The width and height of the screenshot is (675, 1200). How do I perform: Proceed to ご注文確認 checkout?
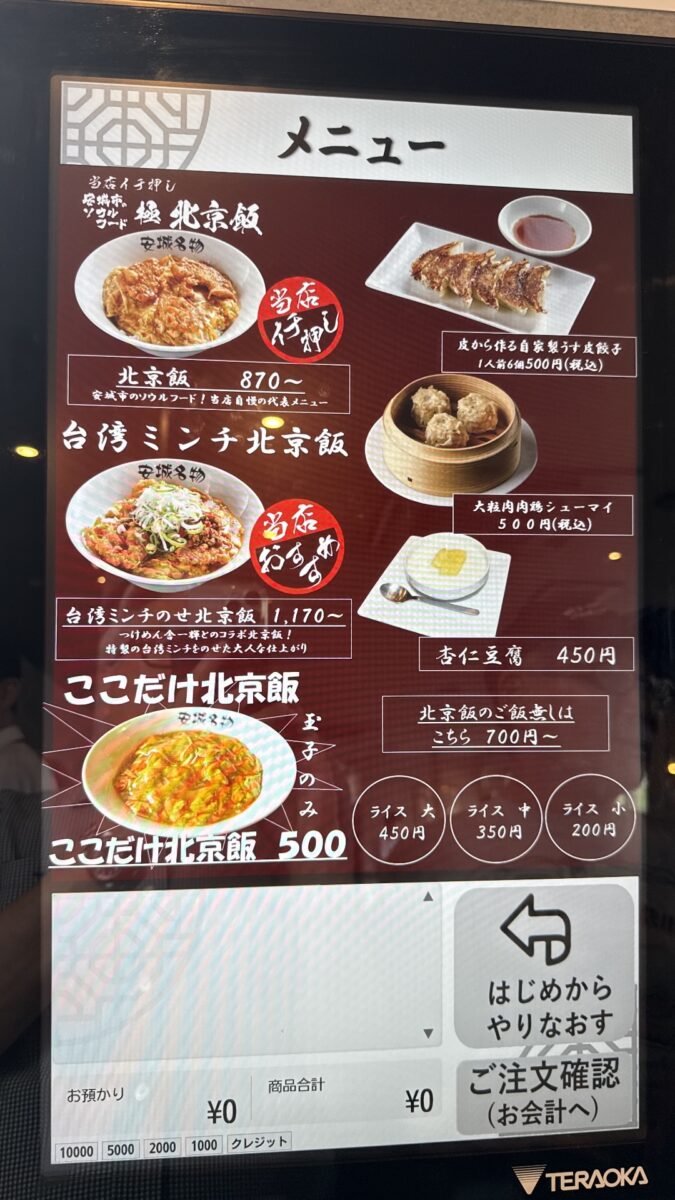click(546, 1093)
